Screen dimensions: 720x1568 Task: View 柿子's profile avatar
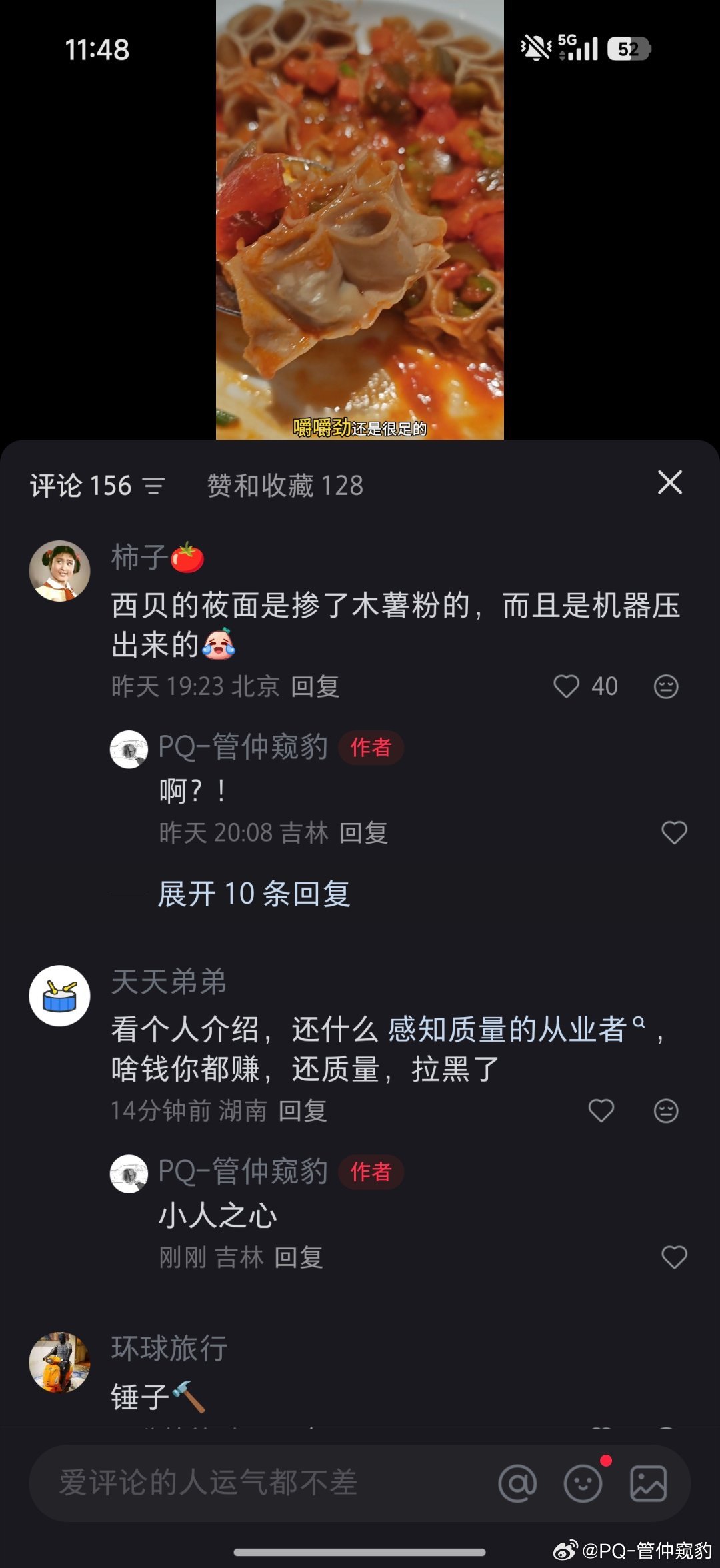tap(59, 571)
